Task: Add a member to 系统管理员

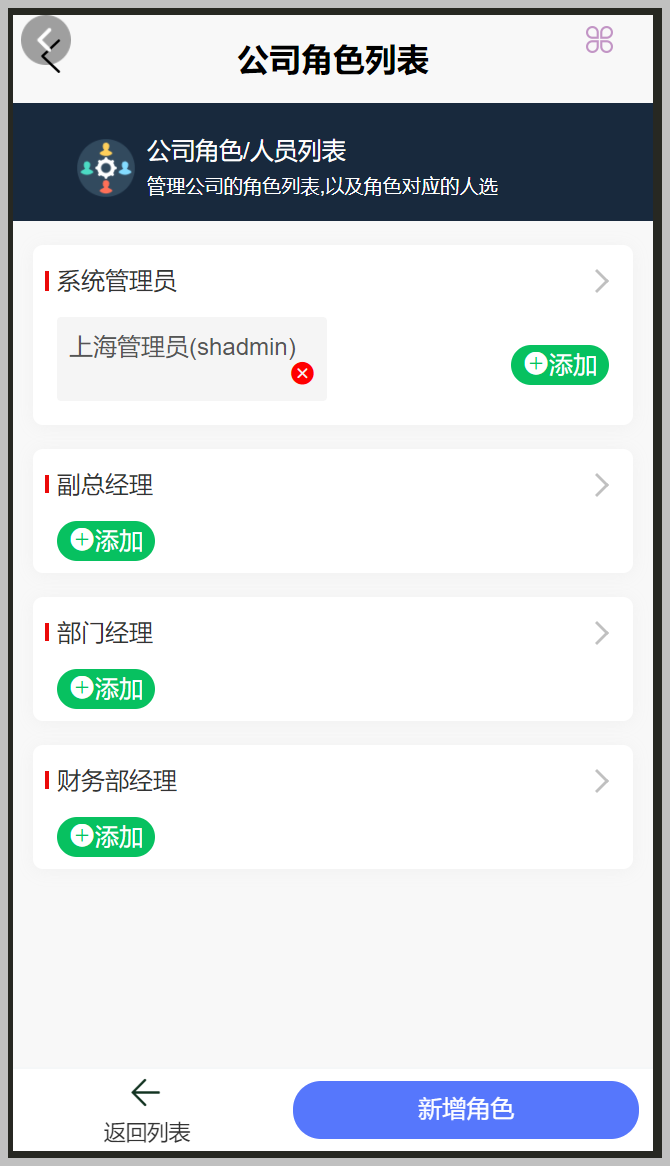Action: pyautogui.click(x=559, y=365)
